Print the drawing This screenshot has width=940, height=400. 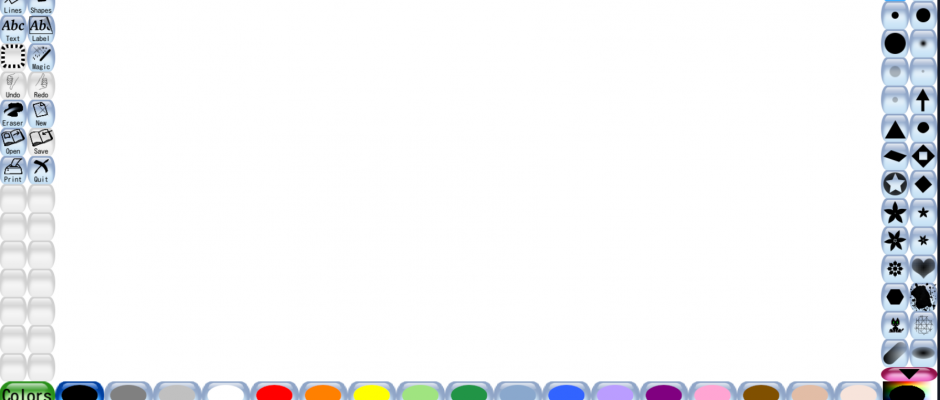13,169
